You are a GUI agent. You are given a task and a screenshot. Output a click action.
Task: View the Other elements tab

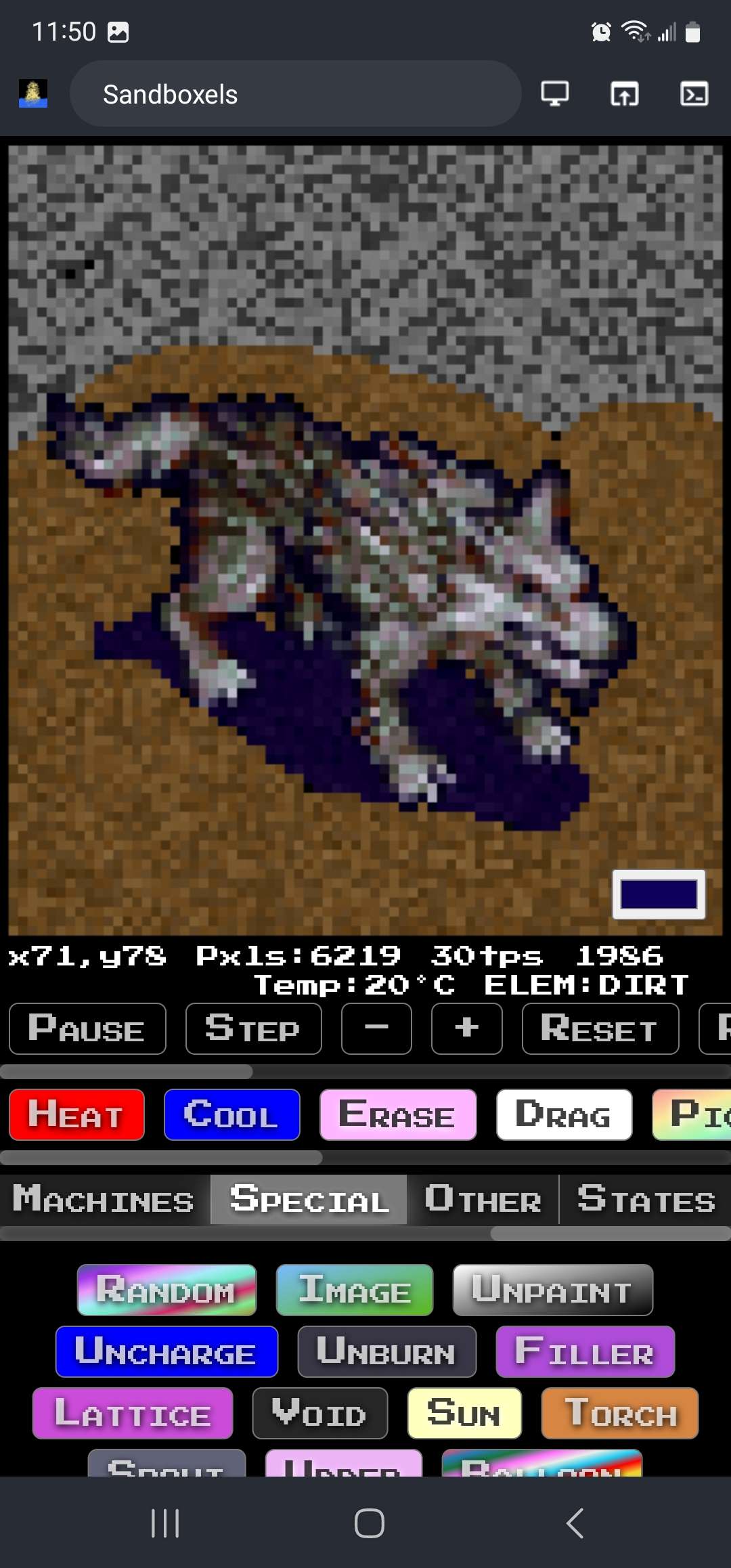pos(483,1200)
